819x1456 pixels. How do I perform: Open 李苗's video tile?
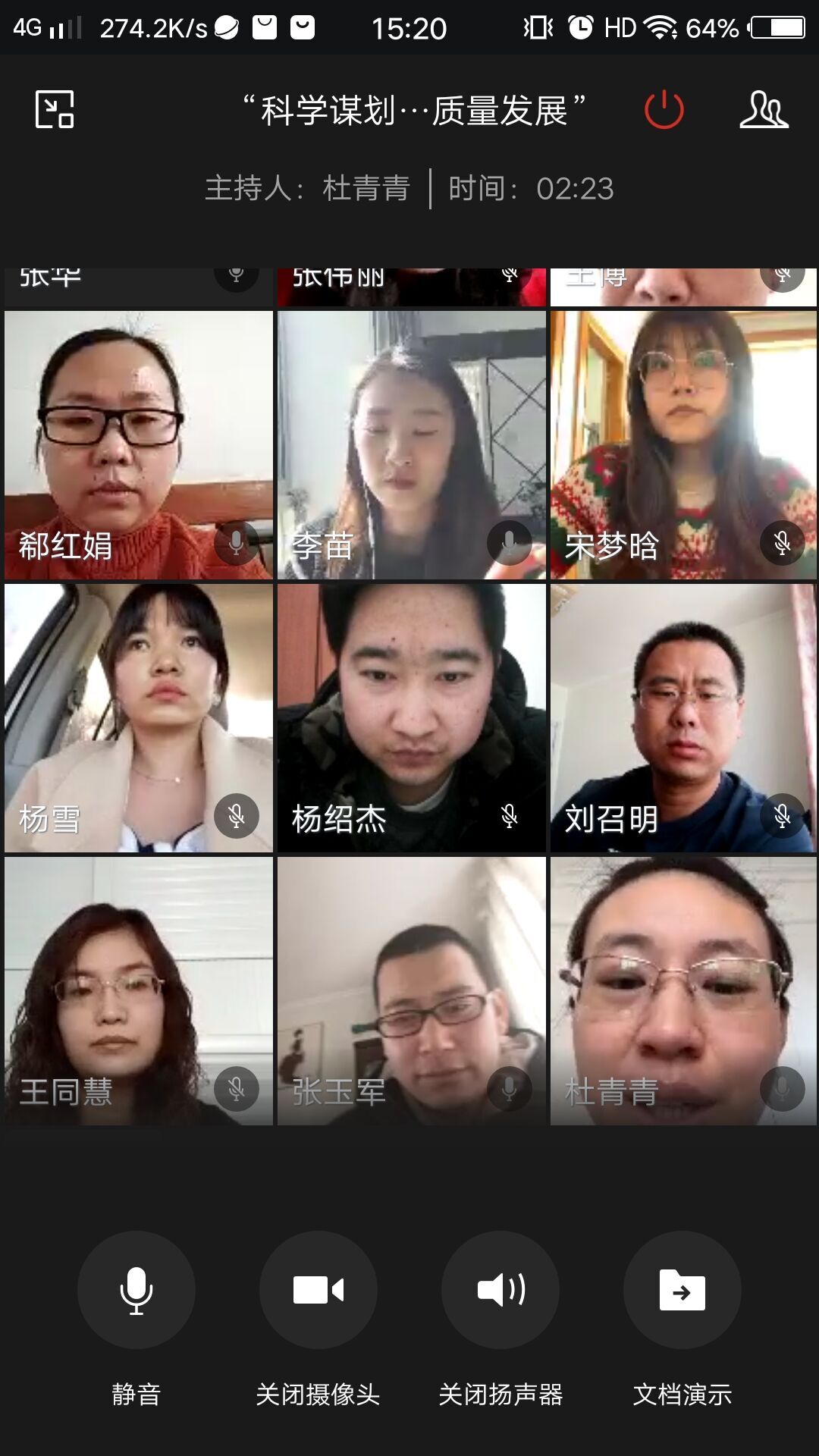click(x=411, y=445)
